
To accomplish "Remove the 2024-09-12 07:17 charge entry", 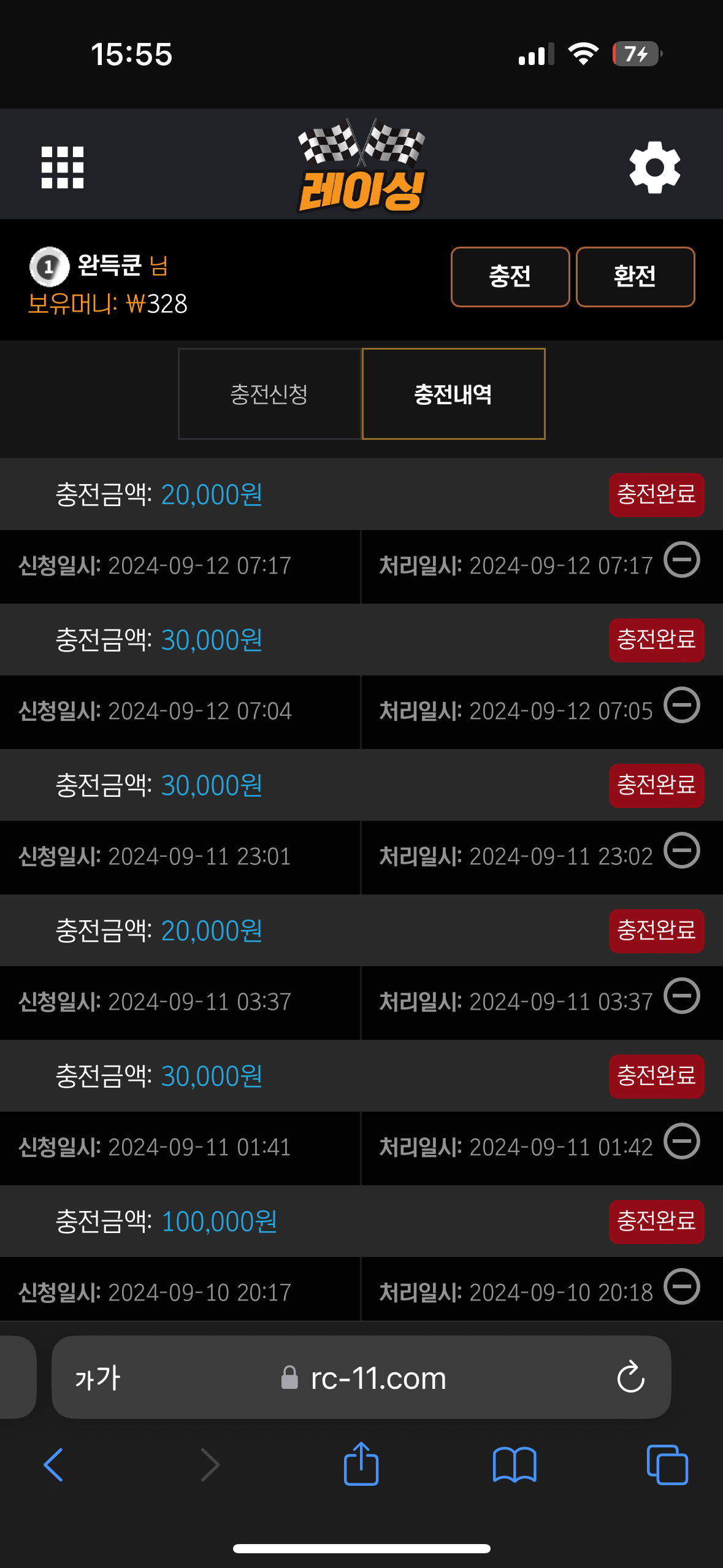I will [x=682, y=560].
